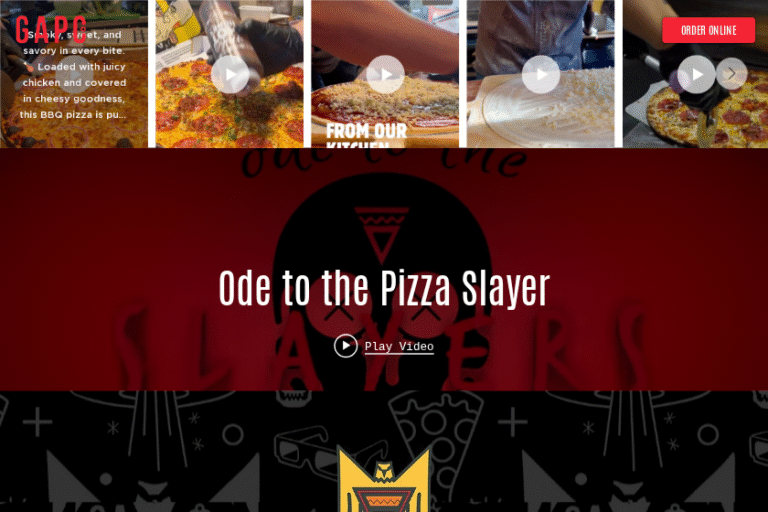
Task: Play the video of cheese on raw dough
Action: pyautogui.click(x=541, y=74)
